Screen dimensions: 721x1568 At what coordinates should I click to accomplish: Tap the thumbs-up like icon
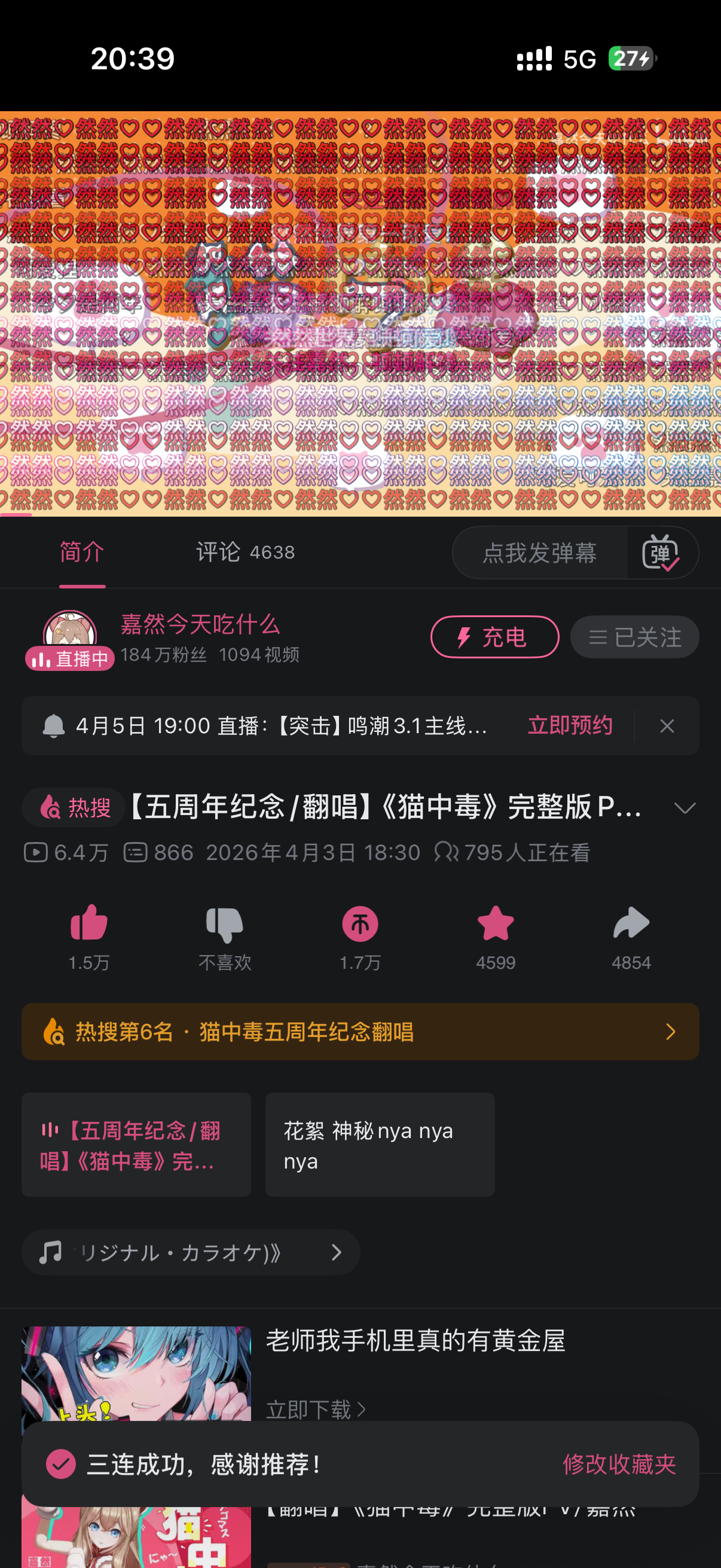click(x=89, y=923)
